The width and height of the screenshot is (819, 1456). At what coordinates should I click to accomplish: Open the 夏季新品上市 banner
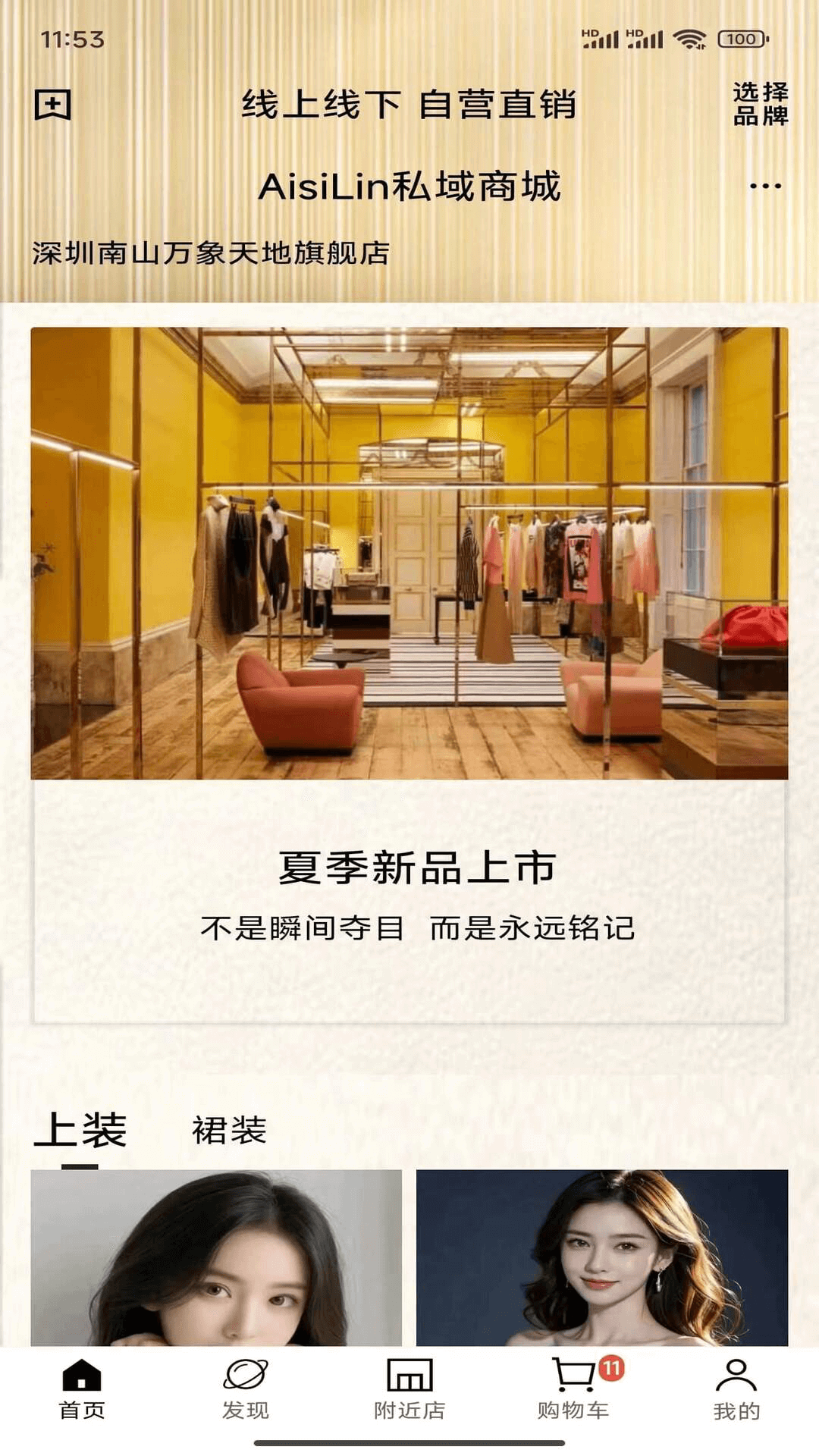[x=409, y=675]
